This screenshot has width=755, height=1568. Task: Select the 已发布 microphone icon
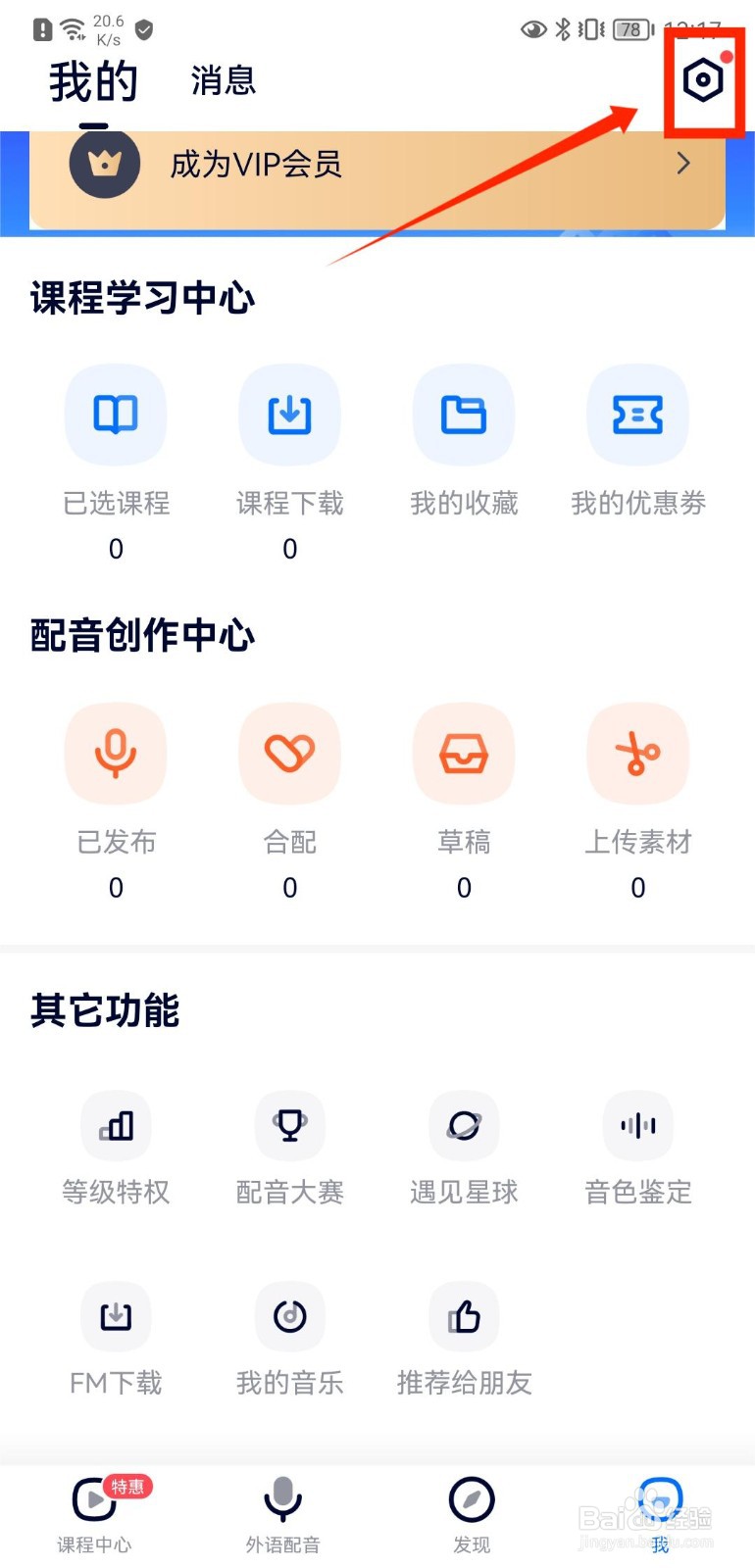[x=116, y=753]
